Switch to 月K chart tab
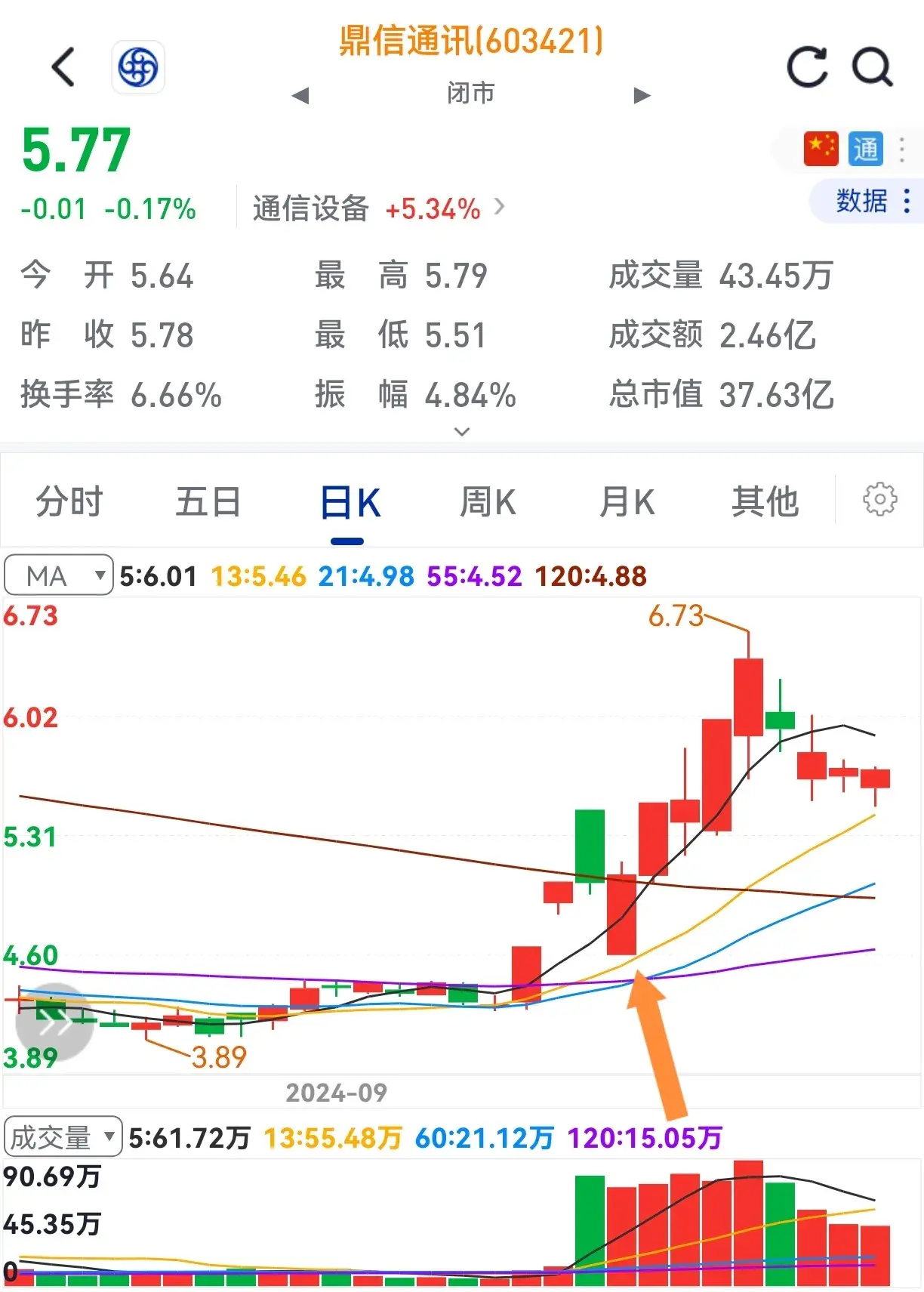This screenshot has height=1292, width=924. tap(627, 501)
